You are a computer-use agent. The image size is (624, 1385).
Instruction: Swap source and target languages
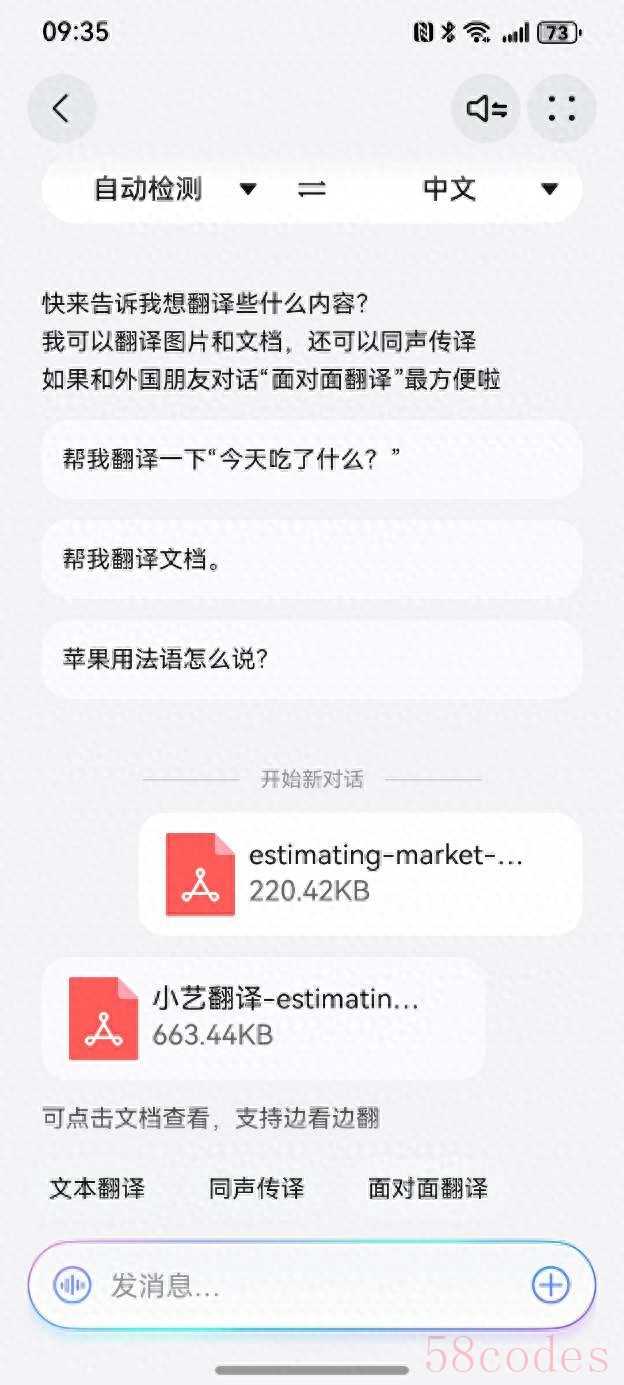pyautogui.click(x=312, y=189)
